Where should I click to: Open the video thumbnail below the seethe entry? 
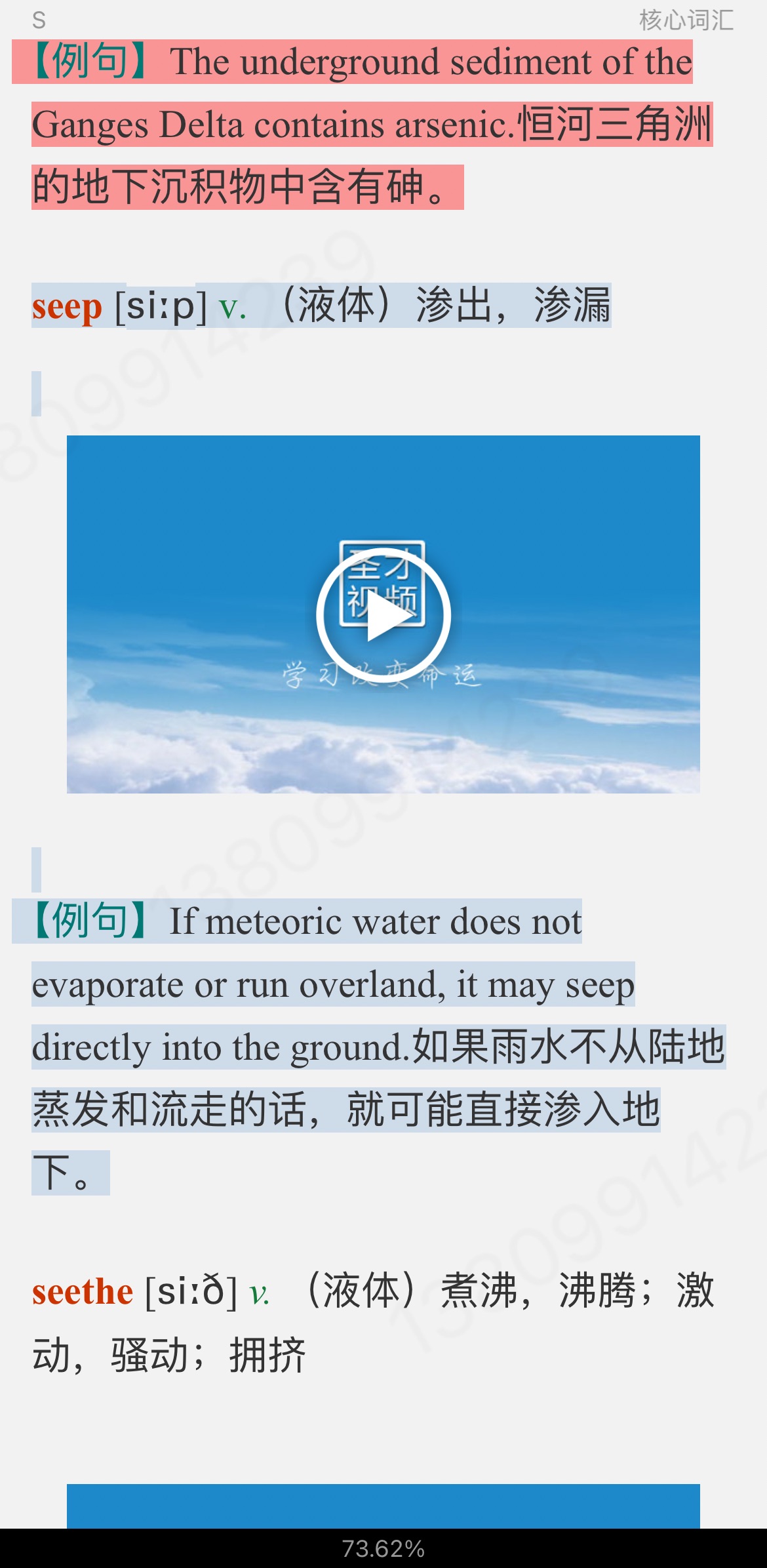(383, 1506)
